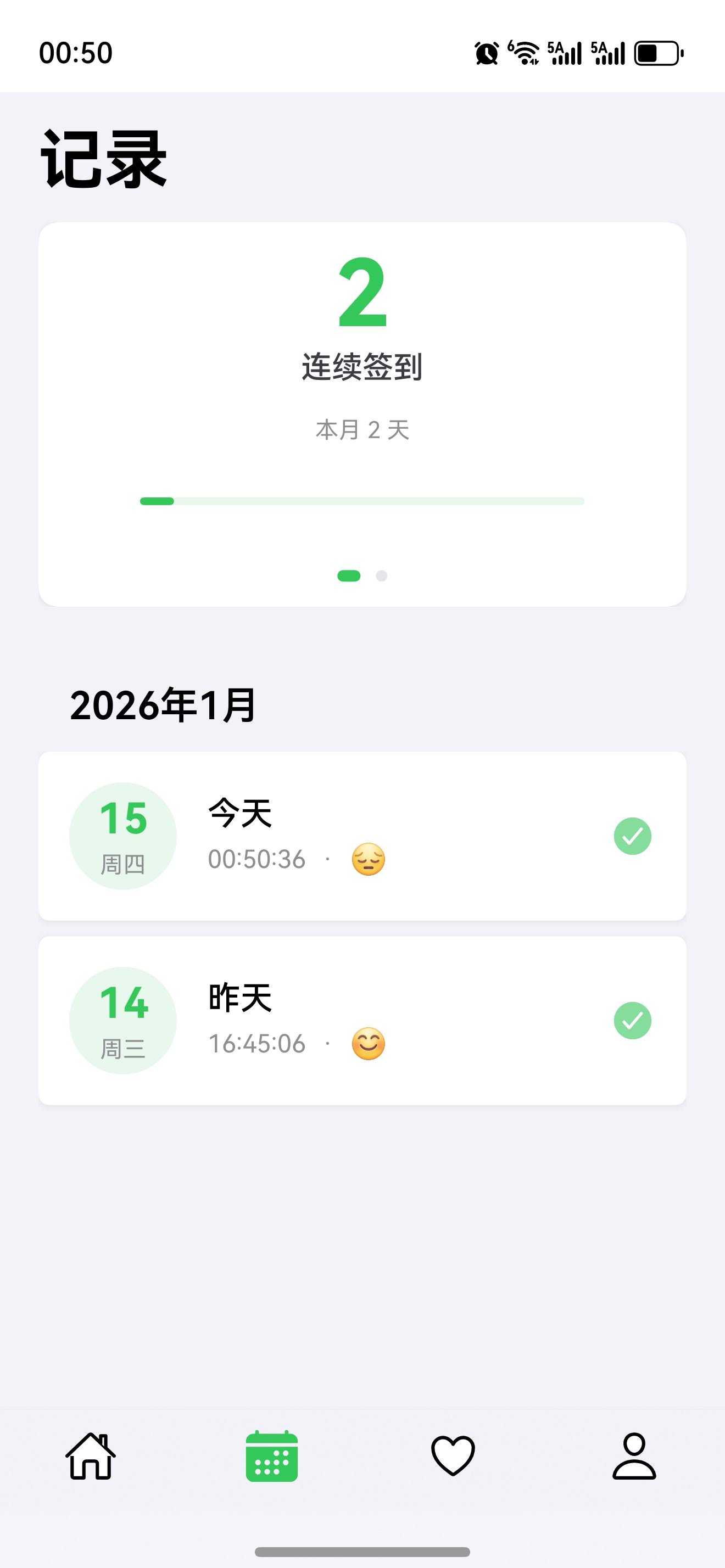Open today's check-in time 00:50:36
This screenshot has width=725, height=1568.
(x=258, y=859)
